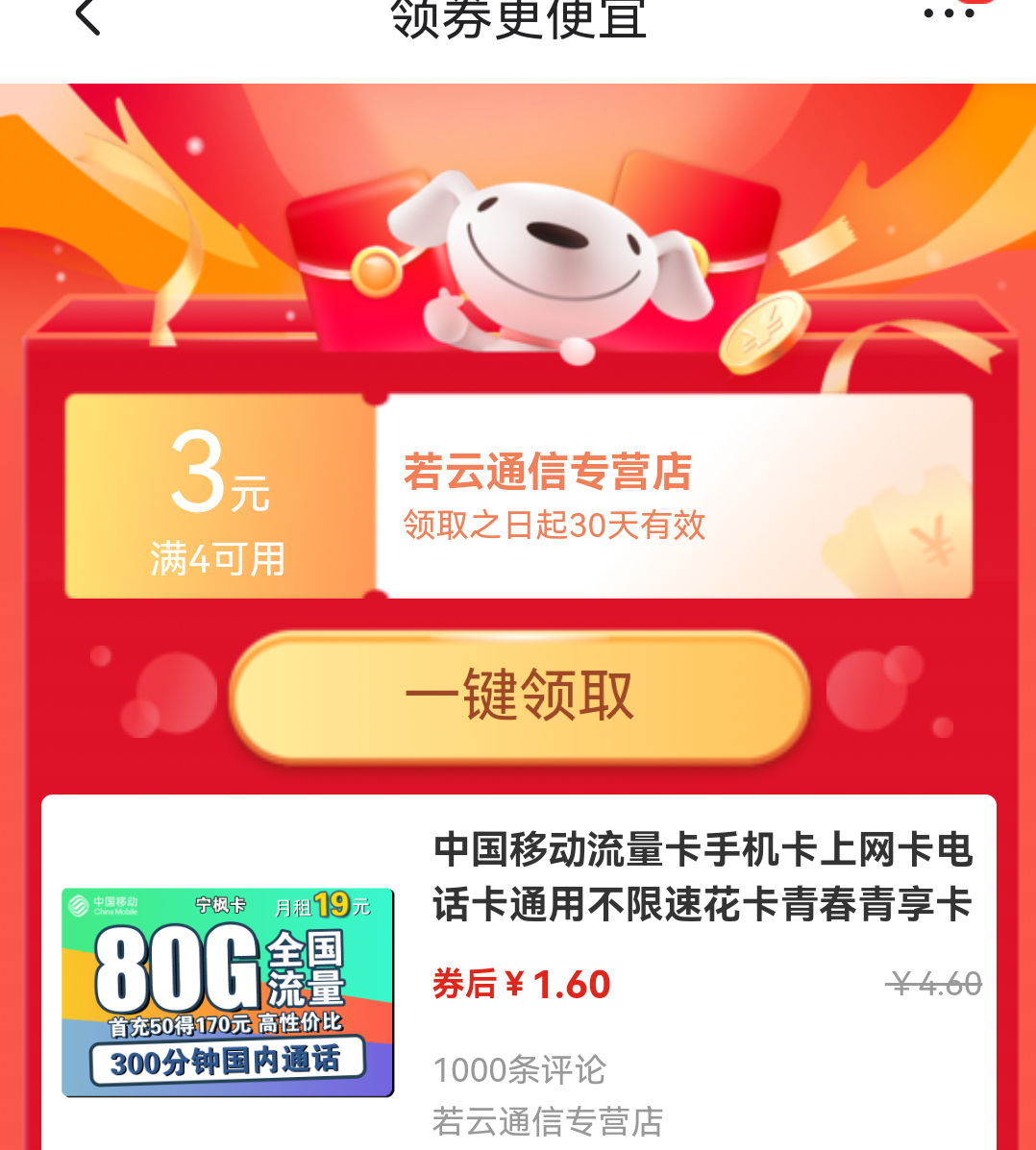Tap 一键领取 to claim the coupon
Screen dimensions: 1036x1150
[x=519, y=696]
